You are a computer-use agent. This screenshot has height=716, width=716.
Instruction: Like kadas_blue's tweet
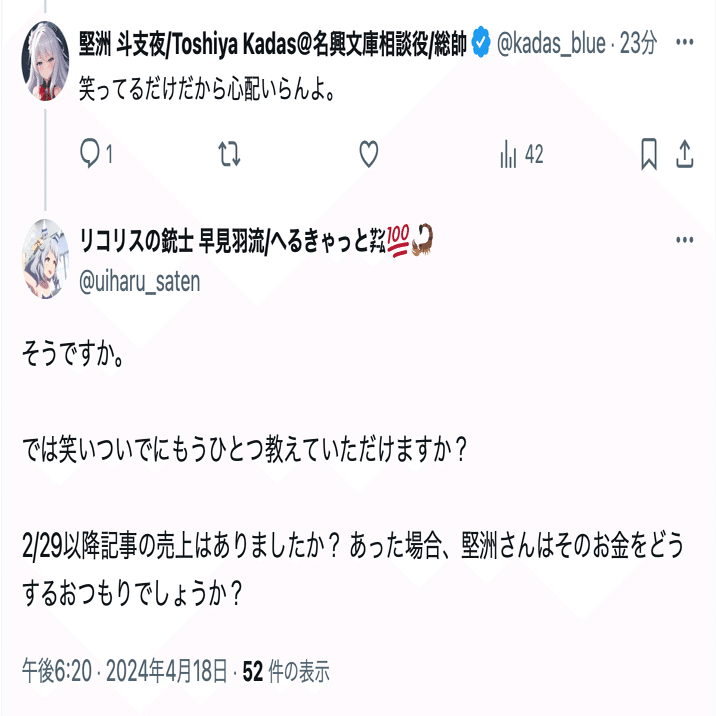point(368,154)
